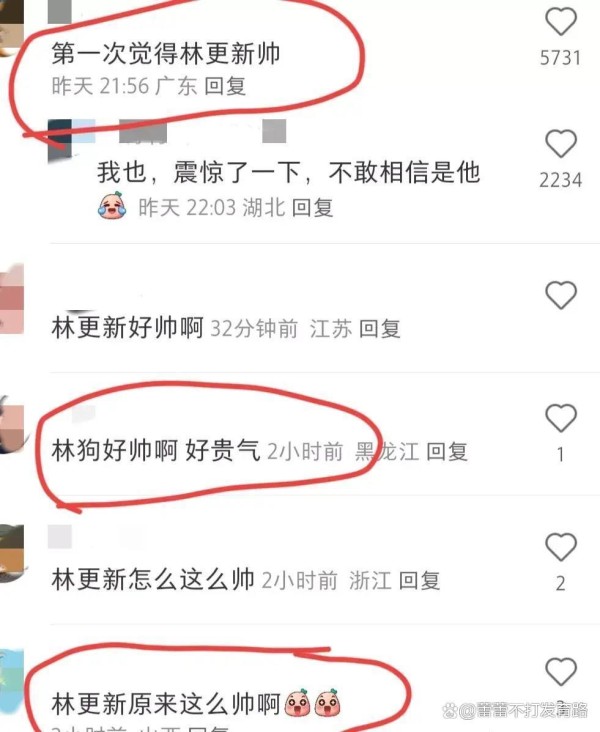Reply to the 江苏 comment "林更新好帅啊"

point(379,328)
